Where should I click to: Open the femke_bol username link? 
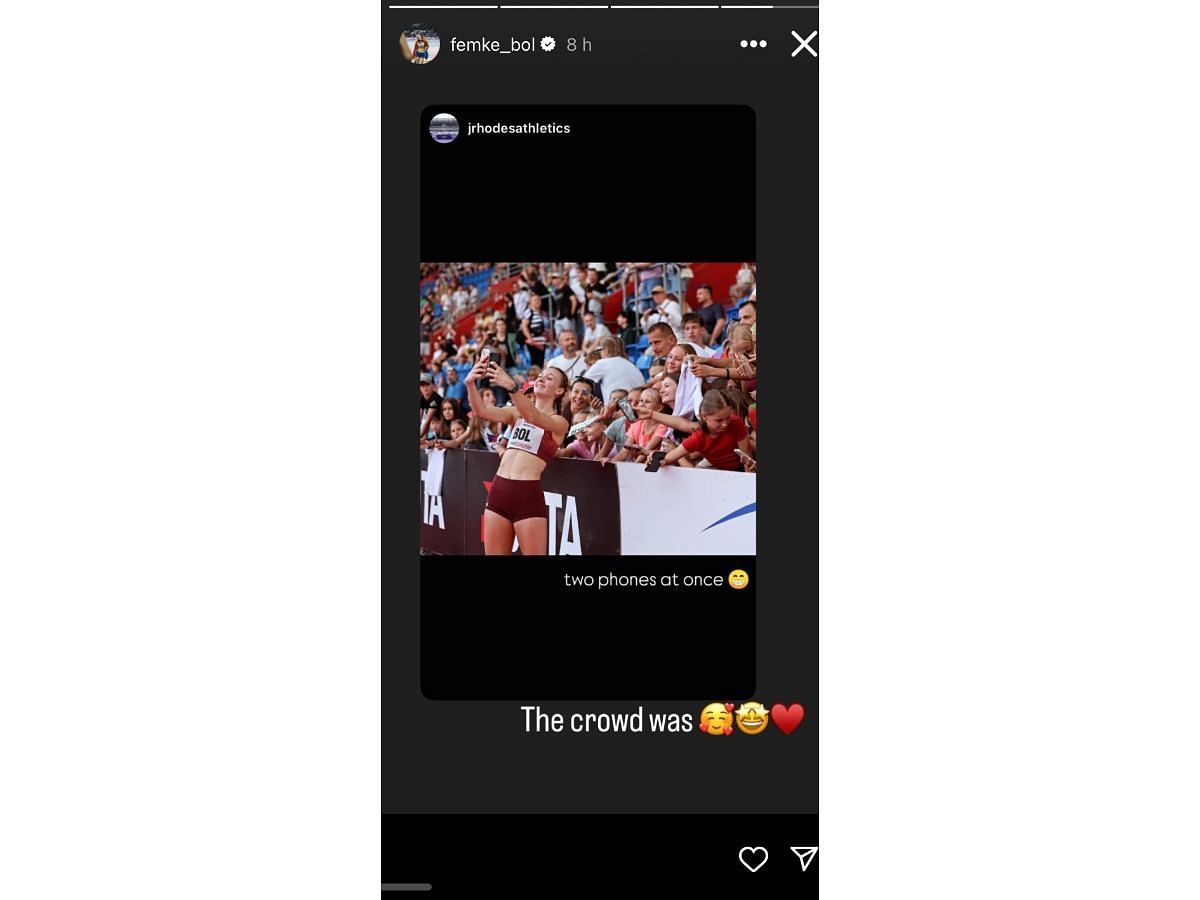click(492, 44)
